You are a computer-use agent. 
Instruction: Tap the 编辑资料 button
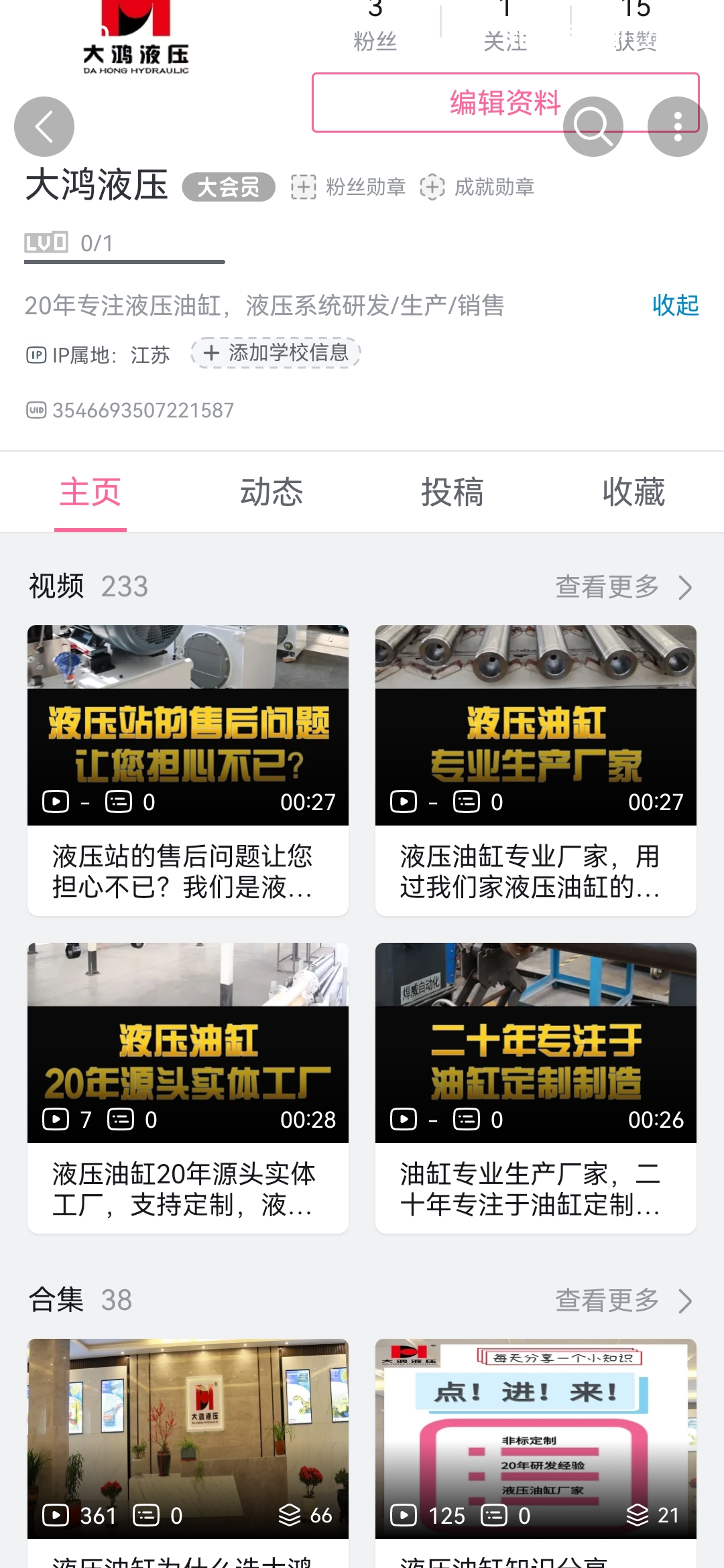tap(436, 103)
